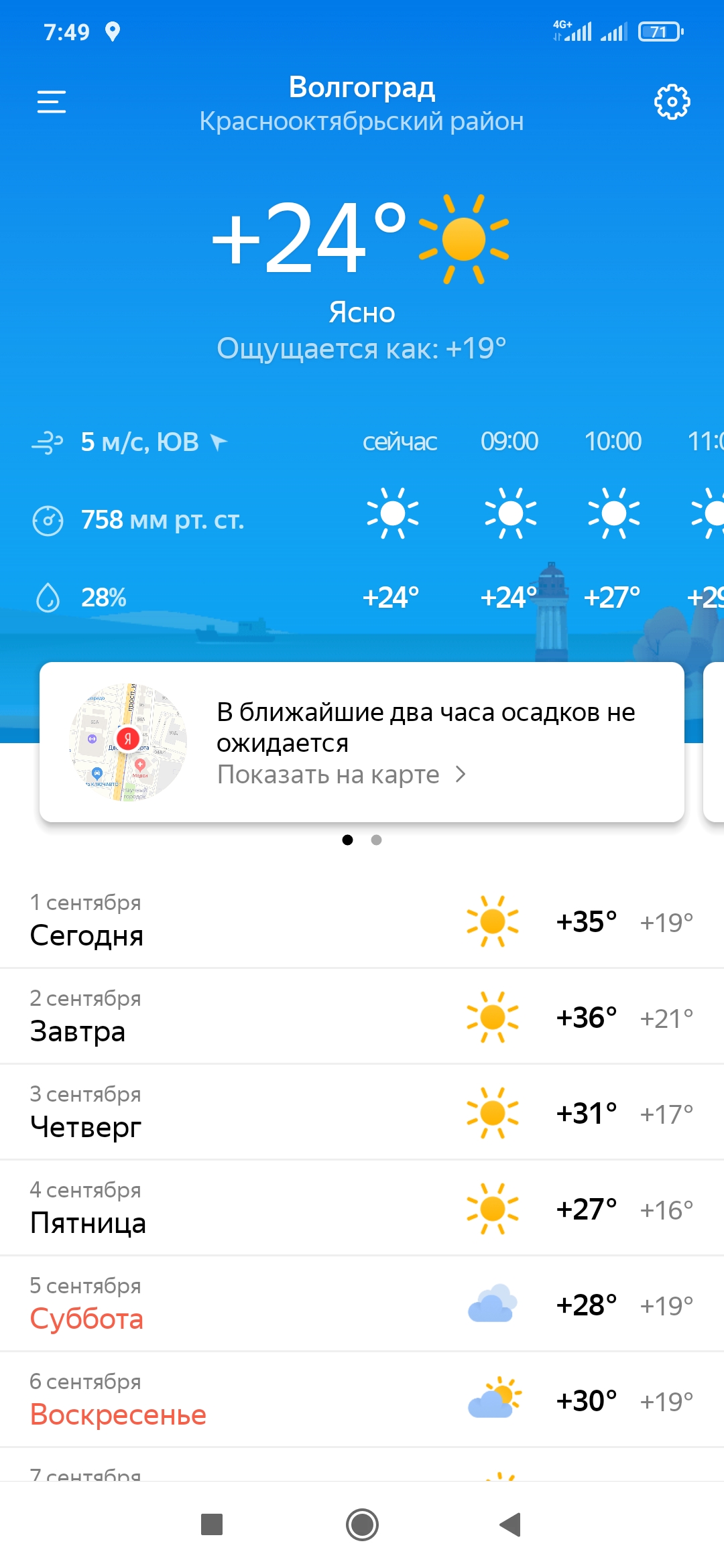Image resolution: width=724 pixels, height=1568 pixels.
Task: Open forecast for Завтра, 2 сентября
Action: tap(362, 1016)
